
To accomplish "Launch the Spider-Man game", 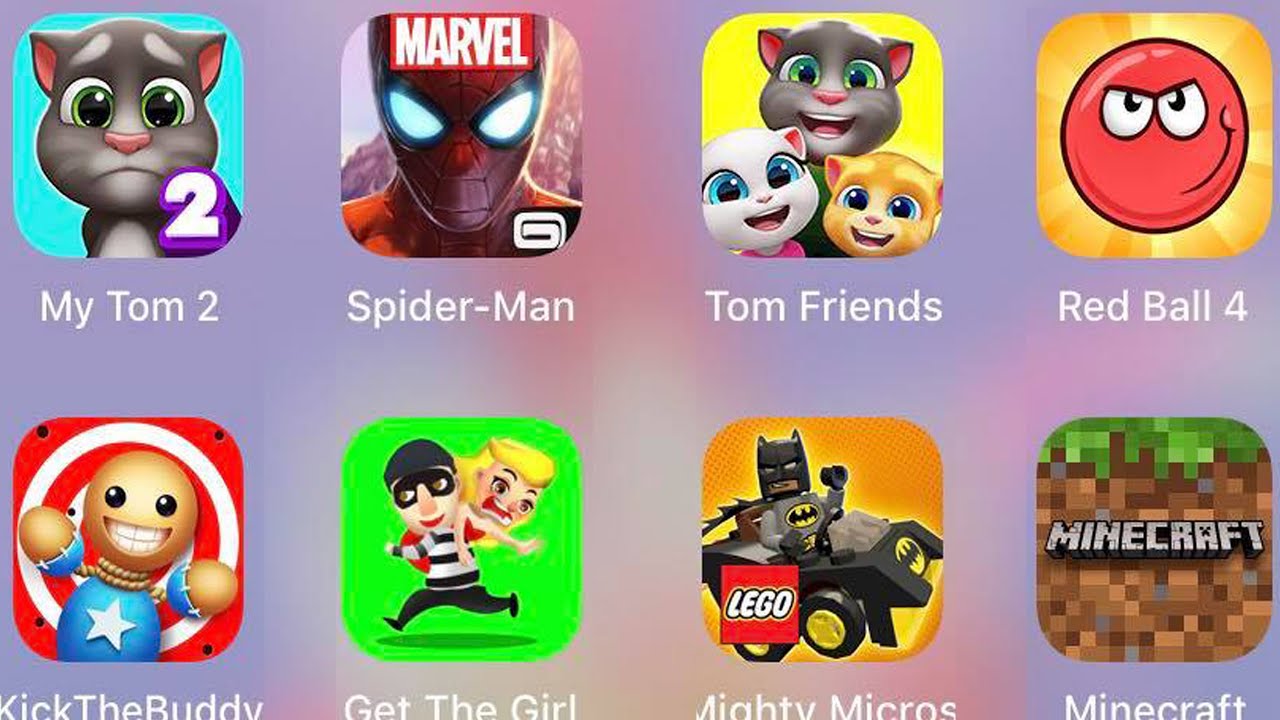I will (461, 136).
